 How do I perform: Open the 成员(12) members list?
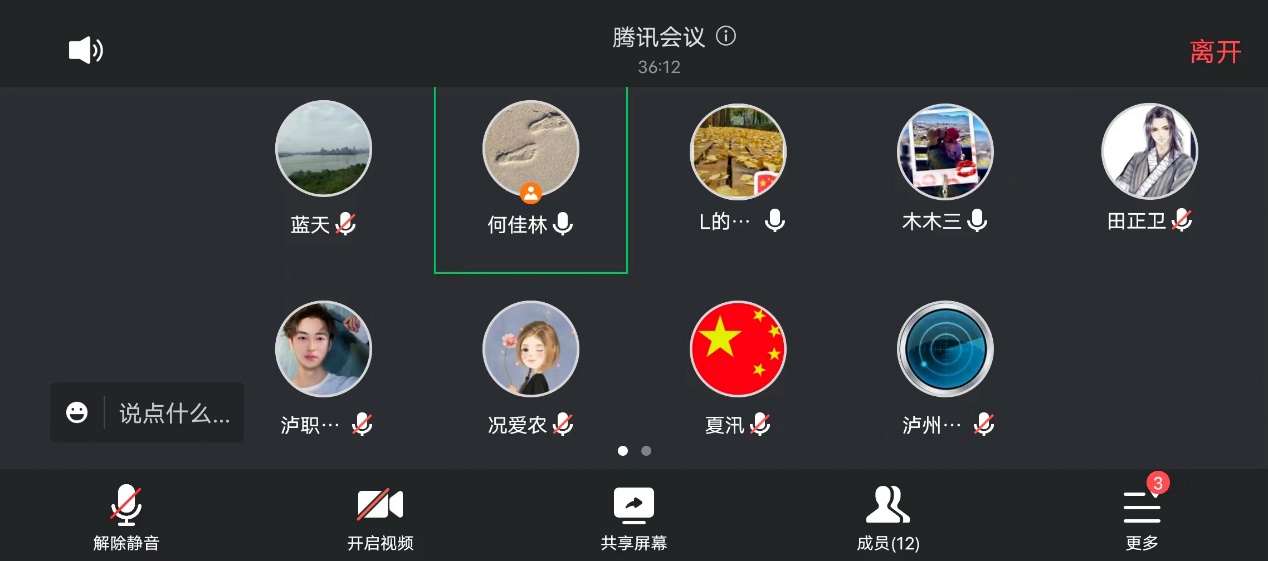point(888,517)
